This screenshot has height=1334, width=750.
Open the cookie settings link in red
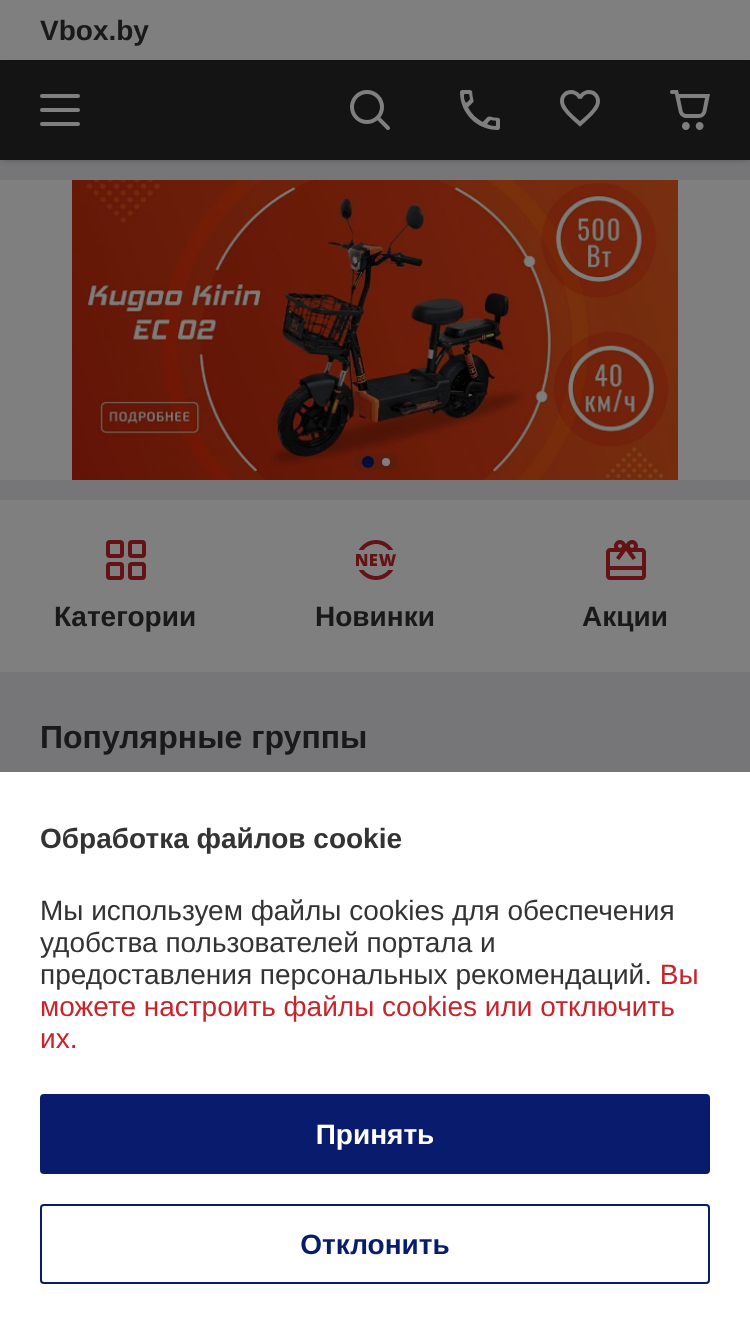(x=369, y=1006)
